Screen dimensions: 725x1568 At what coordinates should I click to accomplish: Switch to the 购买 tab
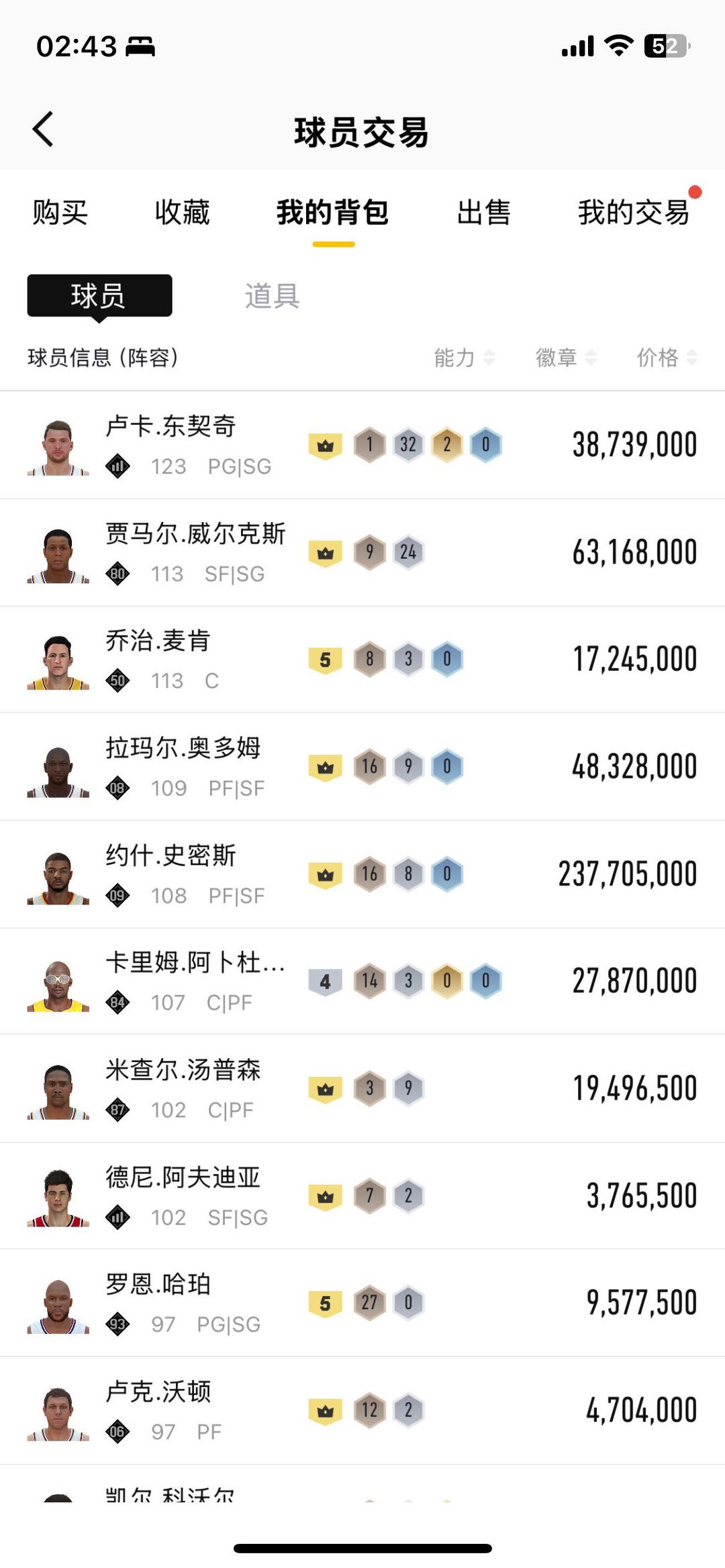60,213
